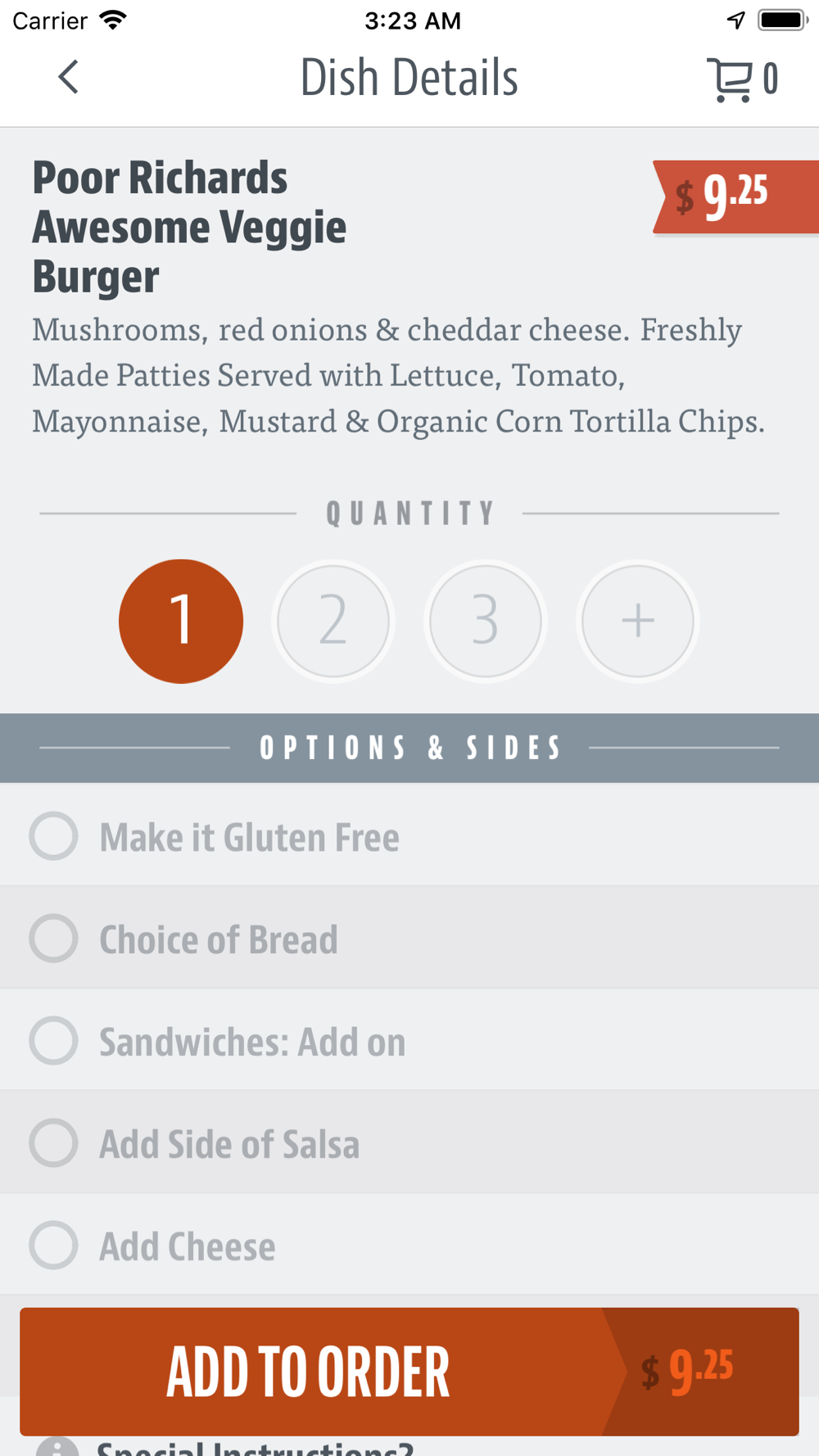Set quantity to 1
The width and height of the screenshot is (819, 1456).
(x=181, y=621)
